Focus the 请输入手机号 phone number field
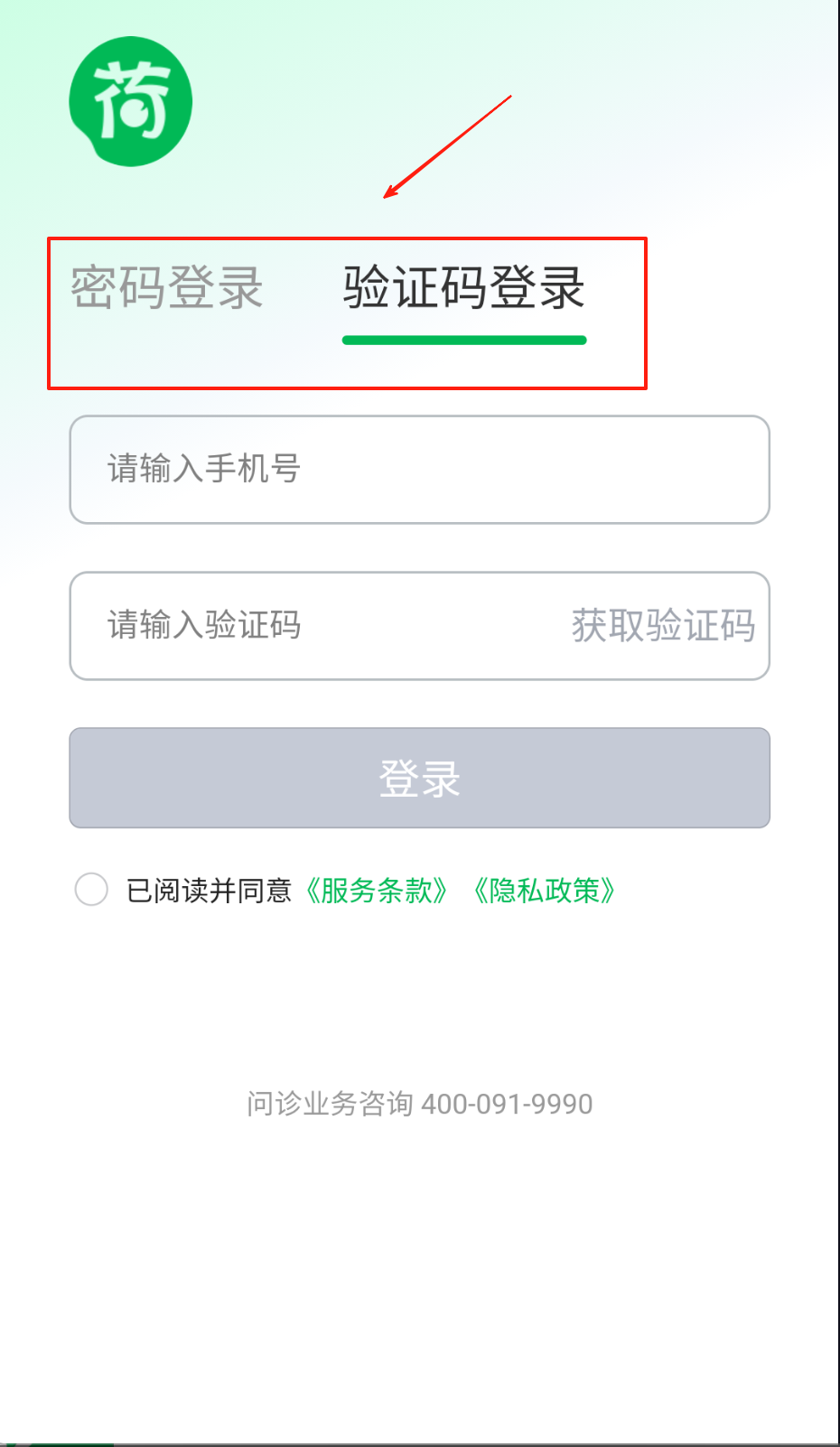Image resolution: width=840 pixels, height=1447 pixels. [x=419, y=470]
